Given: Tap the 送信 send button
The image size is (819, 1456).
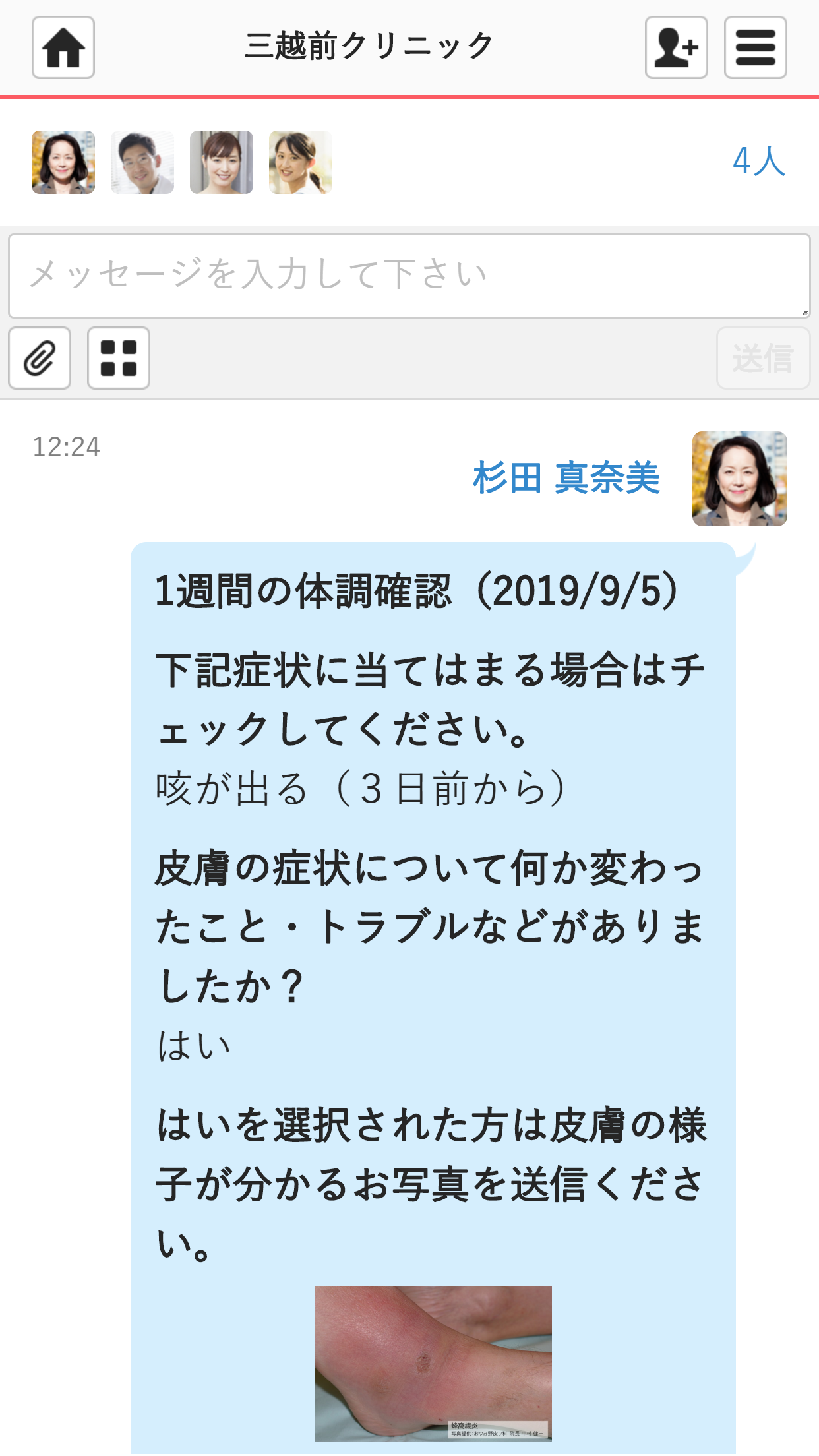Looking at the screenshot, I should tap(763, 358).
